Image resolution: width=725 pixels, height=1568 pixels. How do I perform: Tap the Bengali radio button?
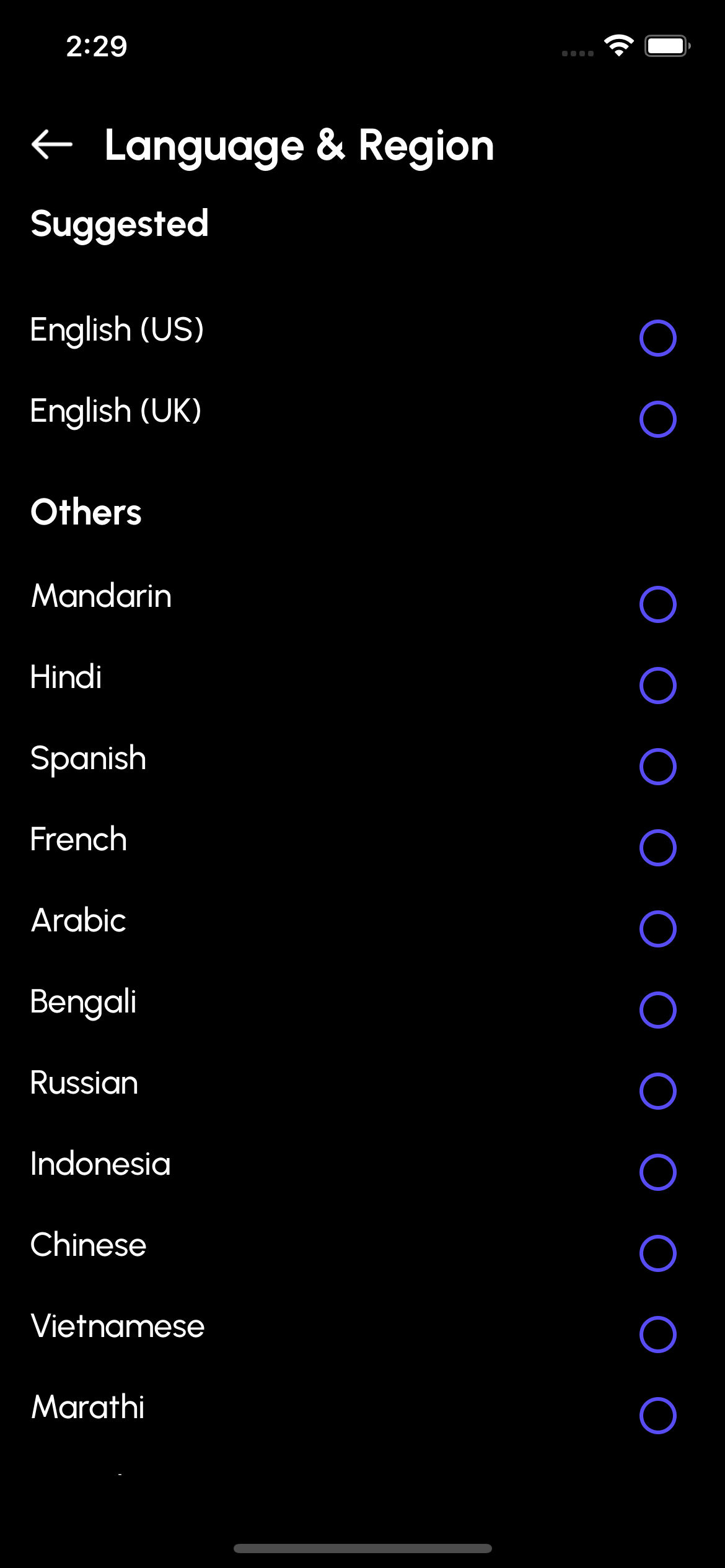point(657,1010)
